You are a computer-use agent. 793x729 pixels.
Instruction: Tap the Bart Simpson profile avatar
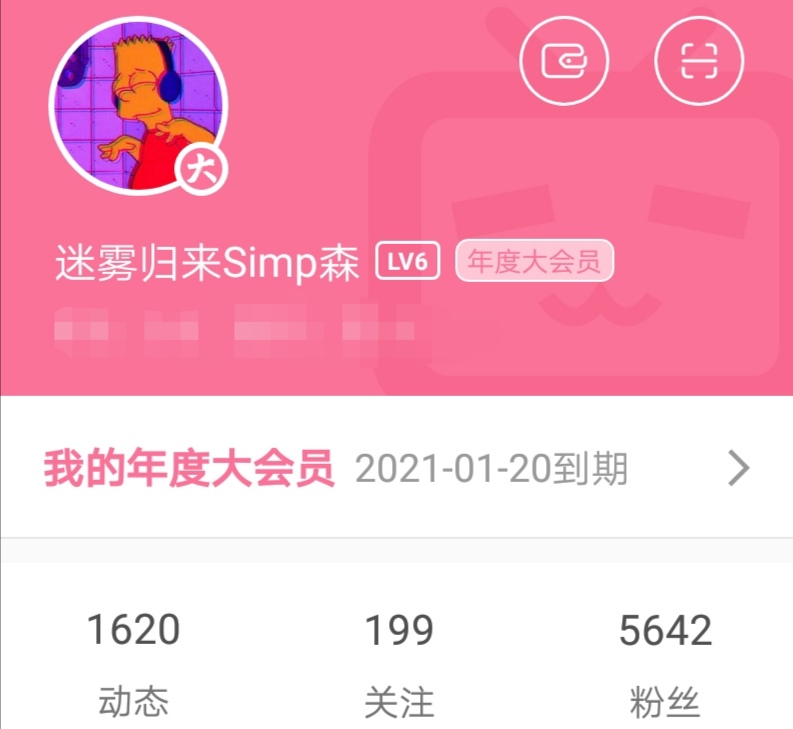coord(139,106)
